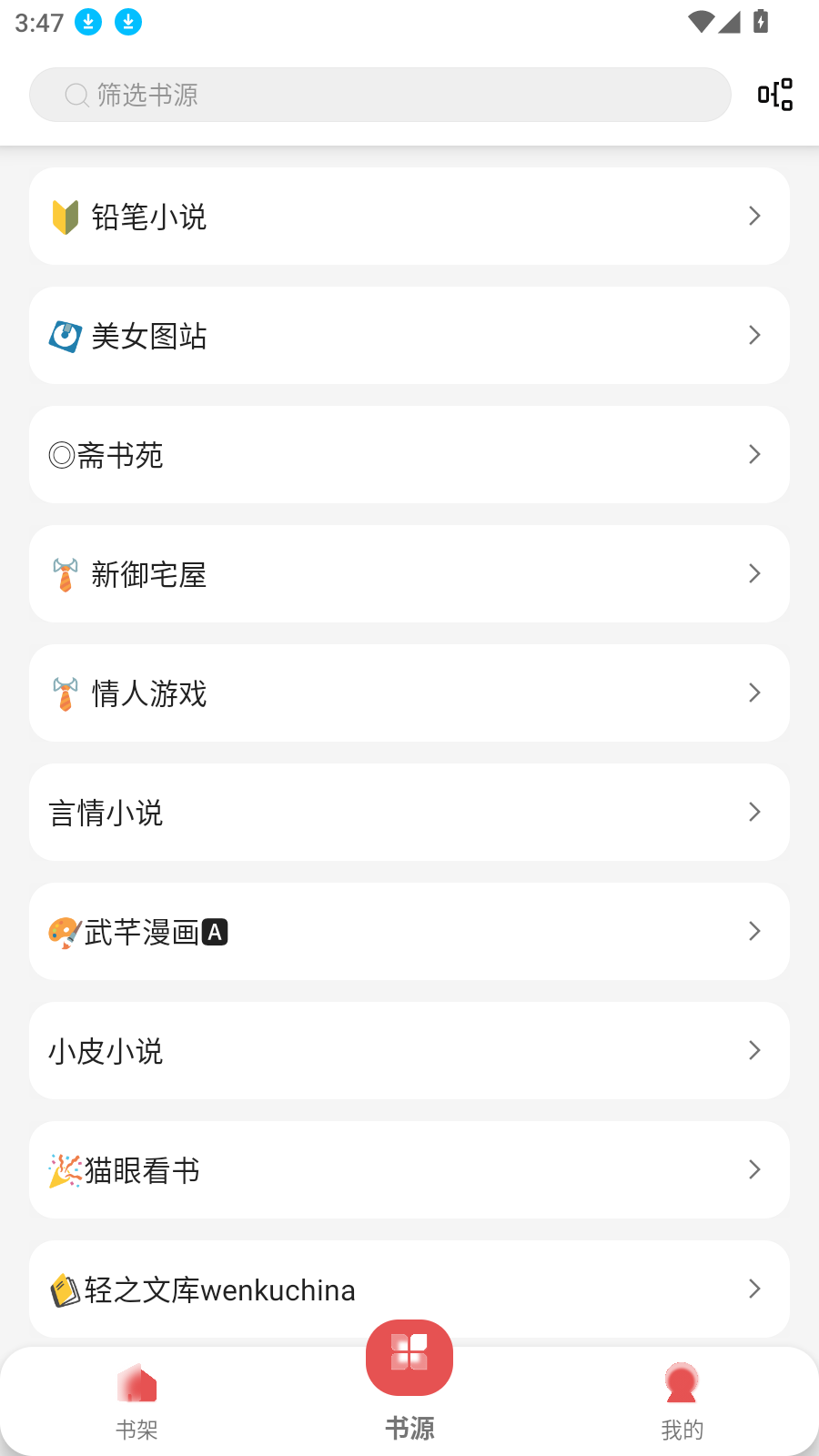Click the 铅笔小说 book icon
Screen dimensions: 819x1456
click(64, 217)
